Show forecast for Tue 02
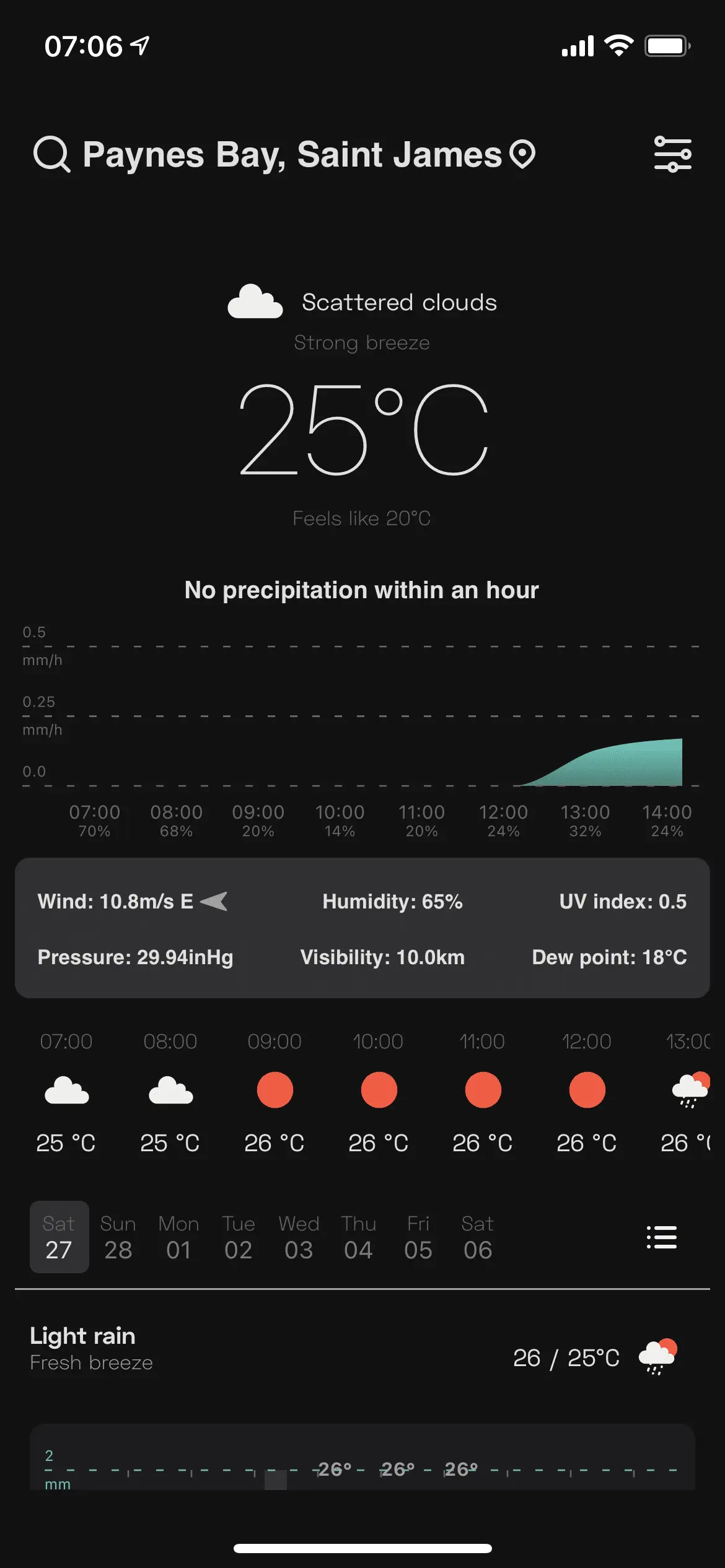This screenshot has height=1568, width=725. pos(239,1237)
